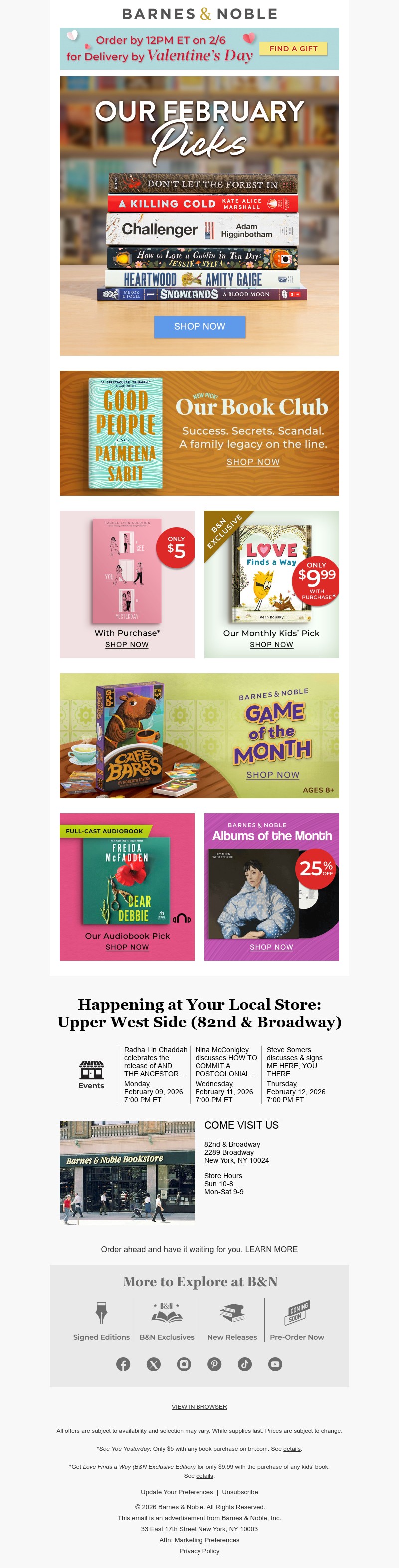Open the YouTube channel

tap(275, 1364)
